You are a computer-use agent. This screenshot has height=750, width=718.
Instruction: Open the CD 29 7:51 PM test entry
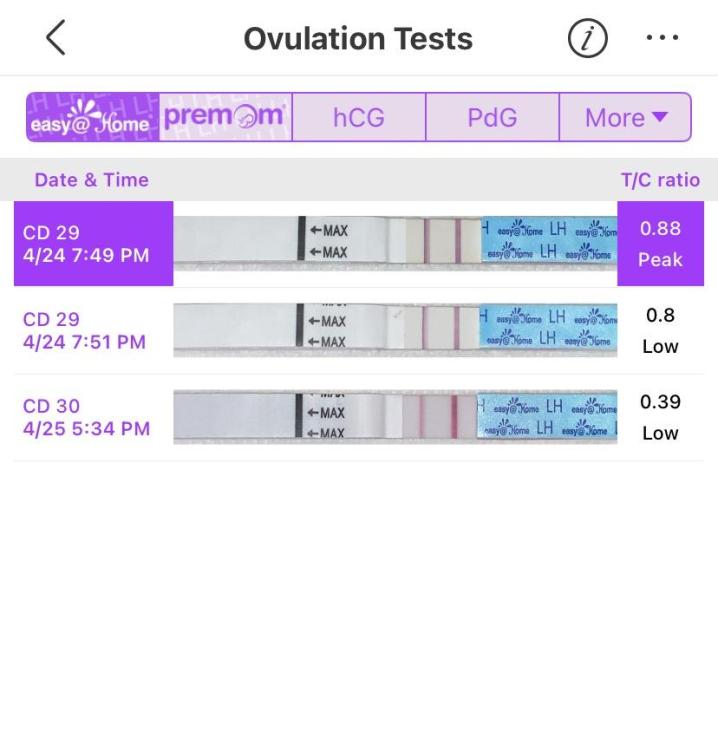click(x=358, y=331)
